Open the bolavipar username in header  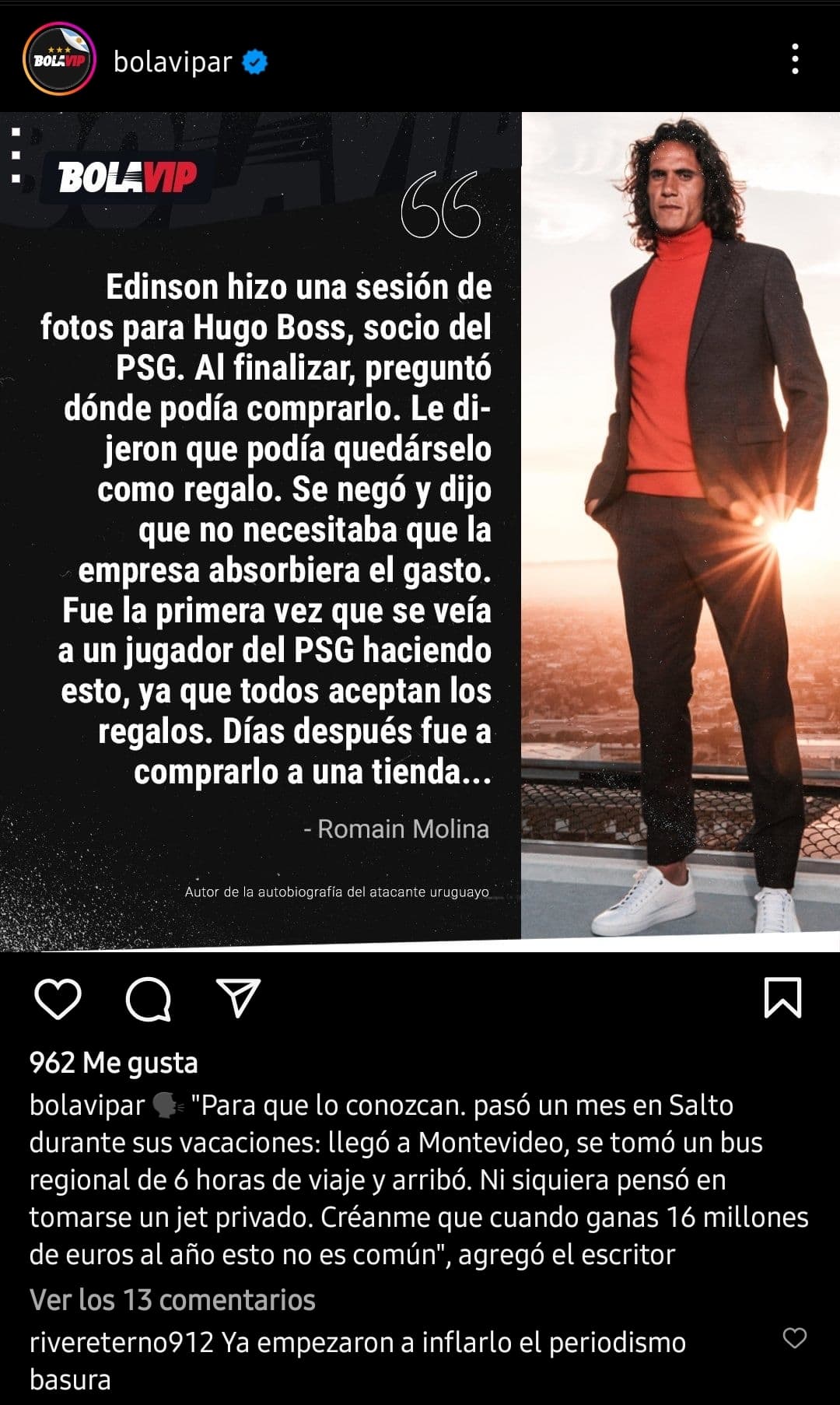tap(173, 61)
